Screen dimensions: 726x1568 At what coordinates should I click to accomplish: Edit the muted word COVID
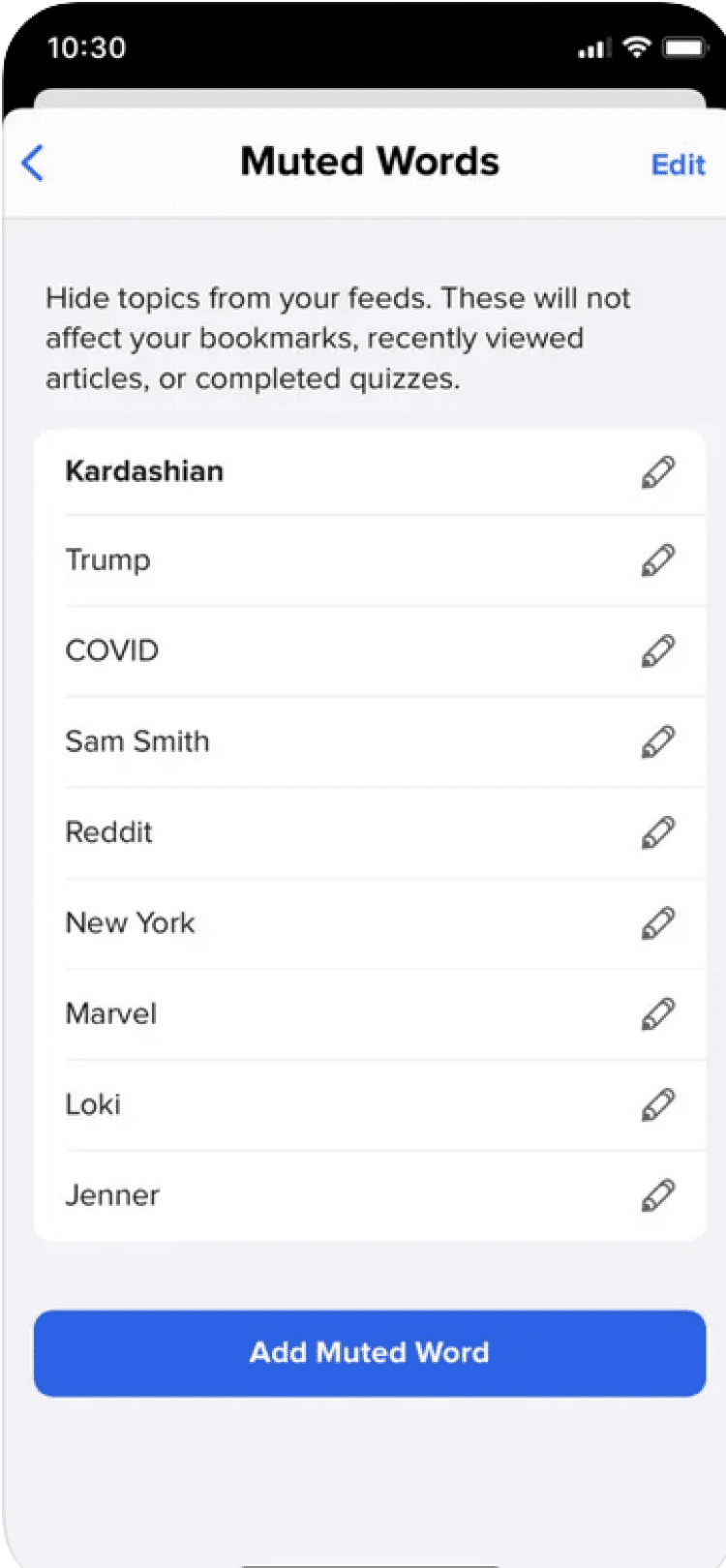pos(658,651)
